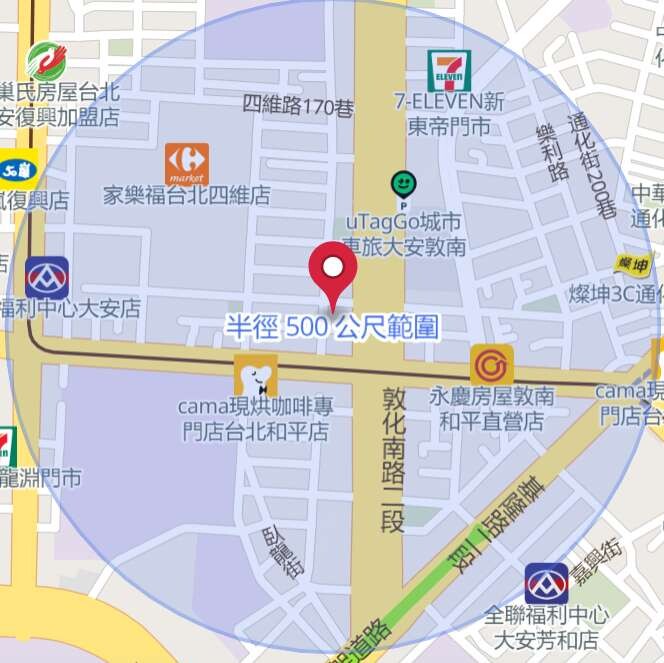Select the 燦坤3C store marker
Viewport: 664px width, 663px height.
point(632,265)
